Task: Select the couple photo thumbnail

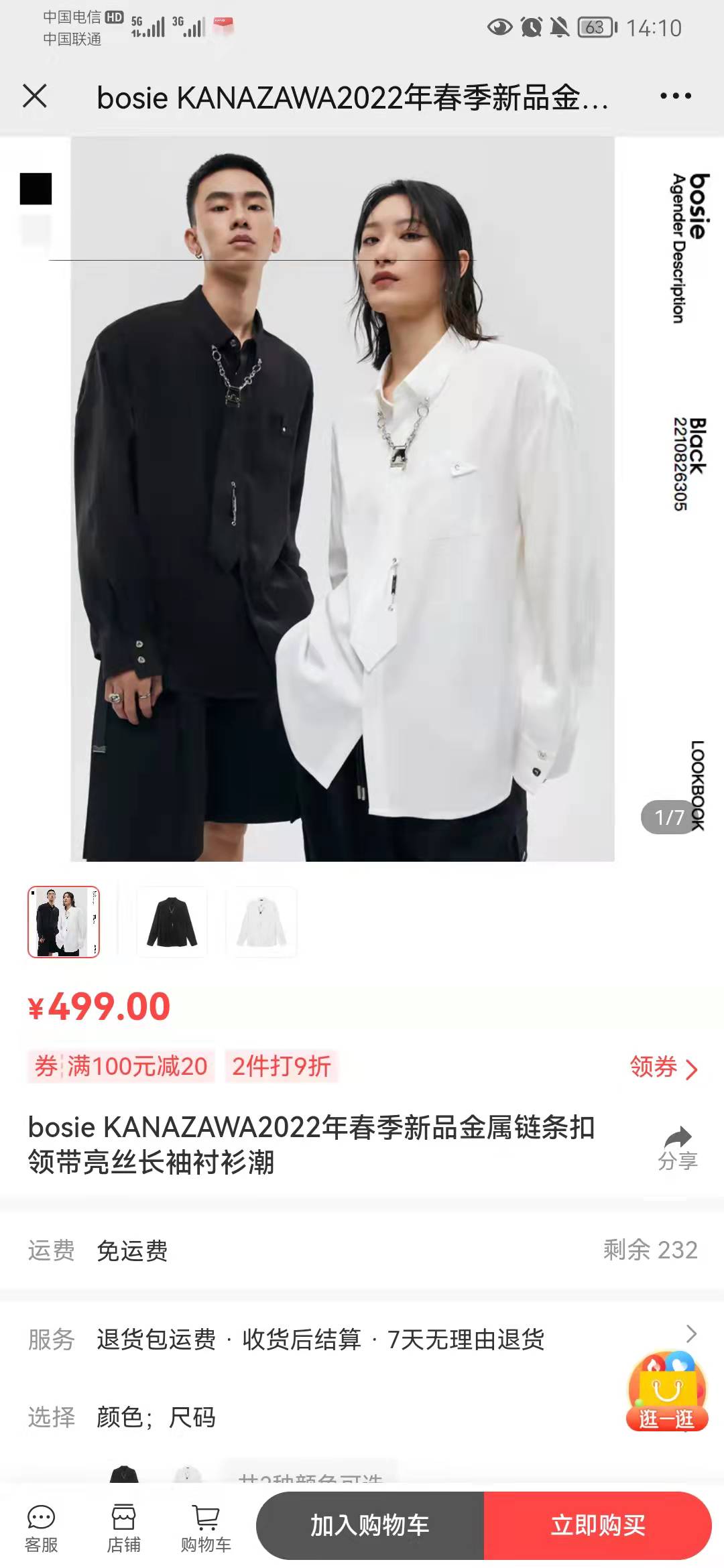Action: click(64, 922)
